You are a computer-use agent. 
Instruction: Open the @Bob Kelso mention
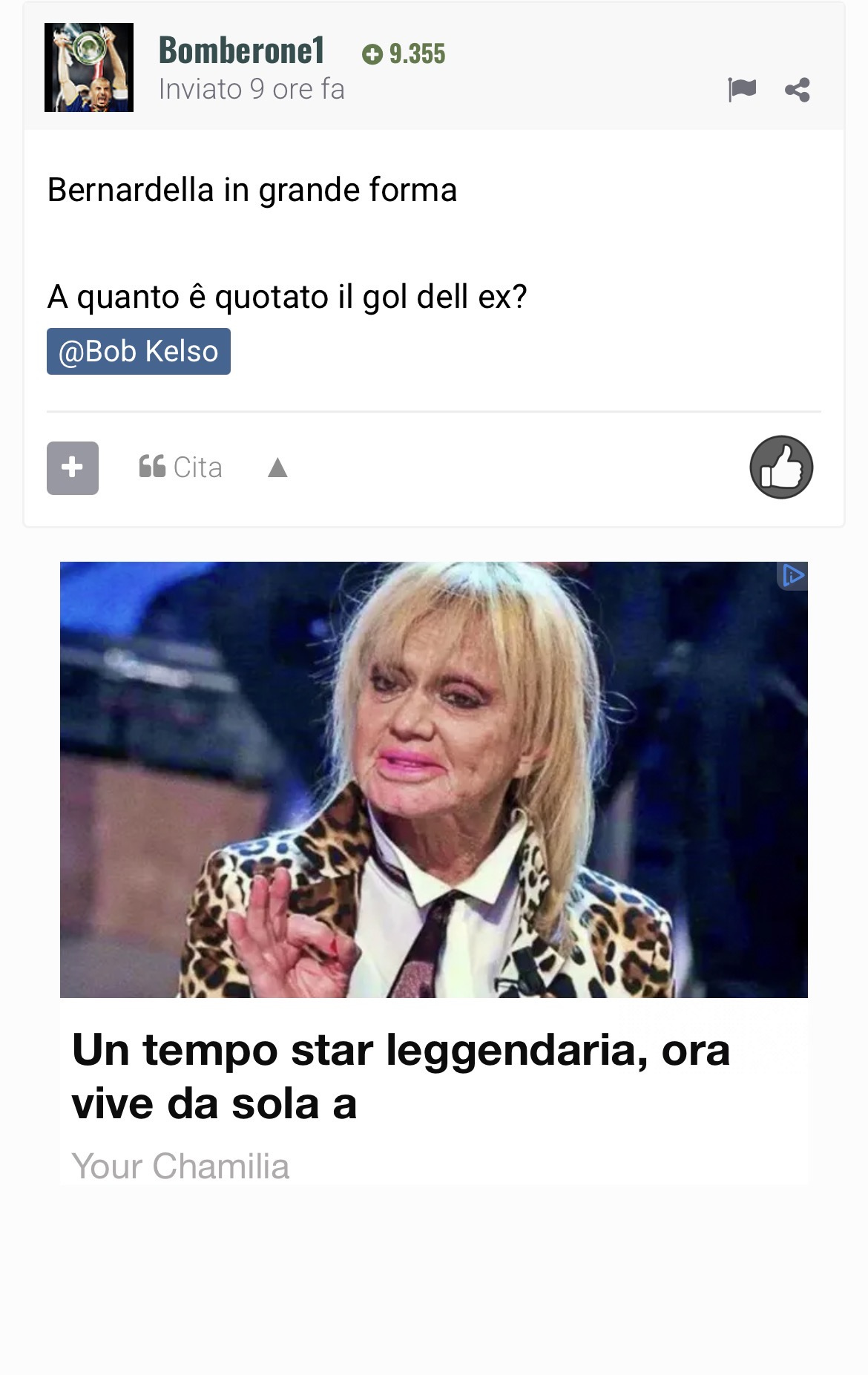coord(139,351)
